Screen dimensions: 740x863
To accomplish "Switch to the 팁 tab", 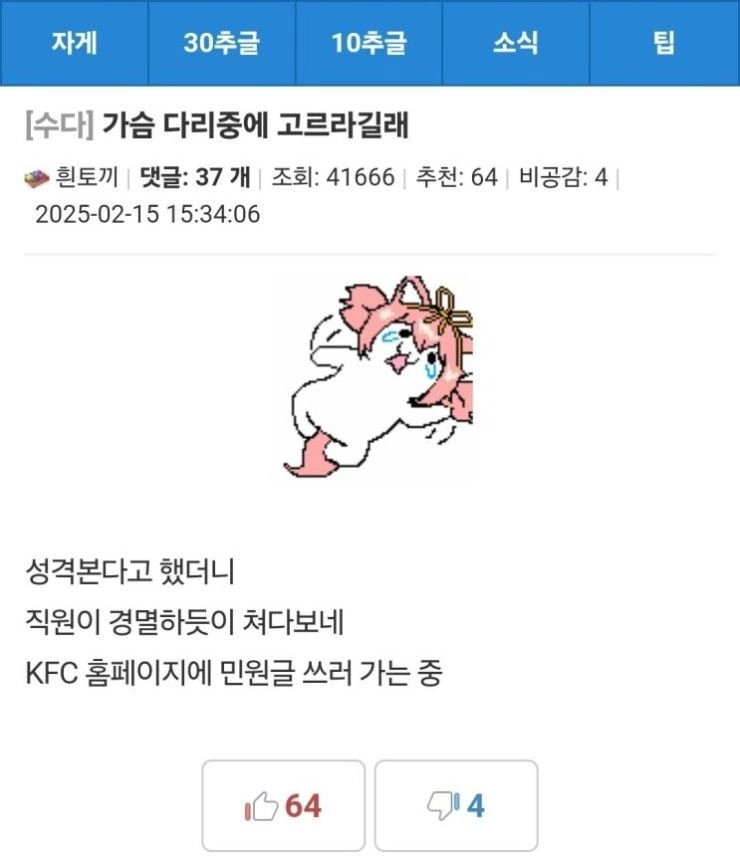I will tap(665, 43).
